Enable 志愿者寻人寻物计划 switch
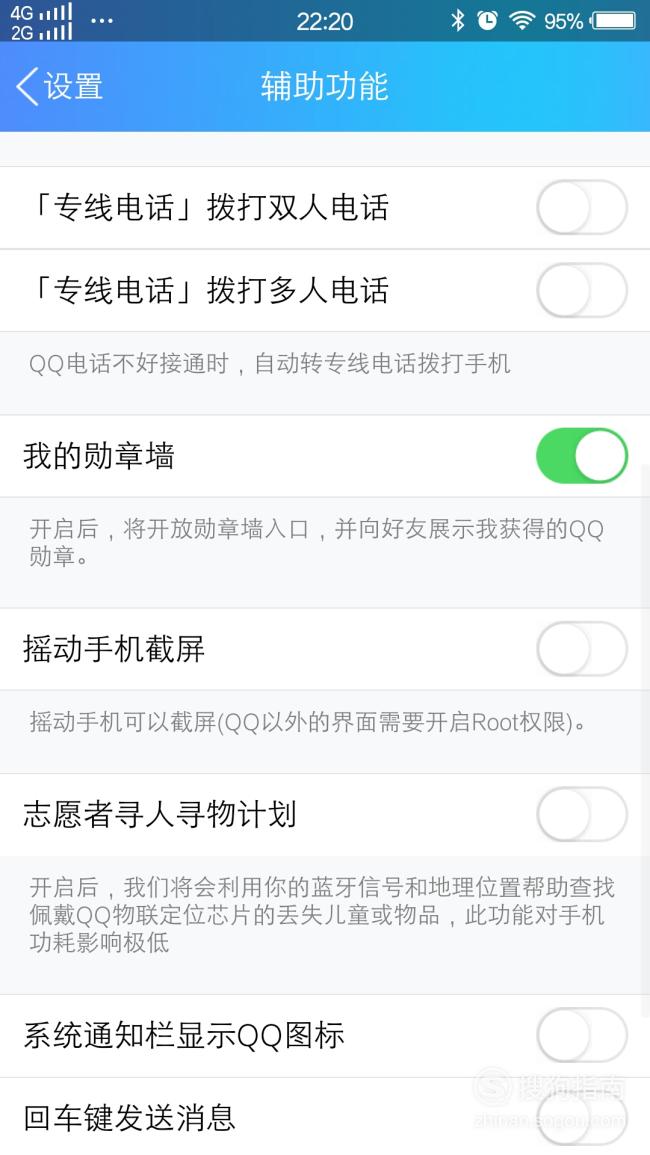Image resolution: width=650 pixels, height=1155 pixels. (x=581, y=815)
